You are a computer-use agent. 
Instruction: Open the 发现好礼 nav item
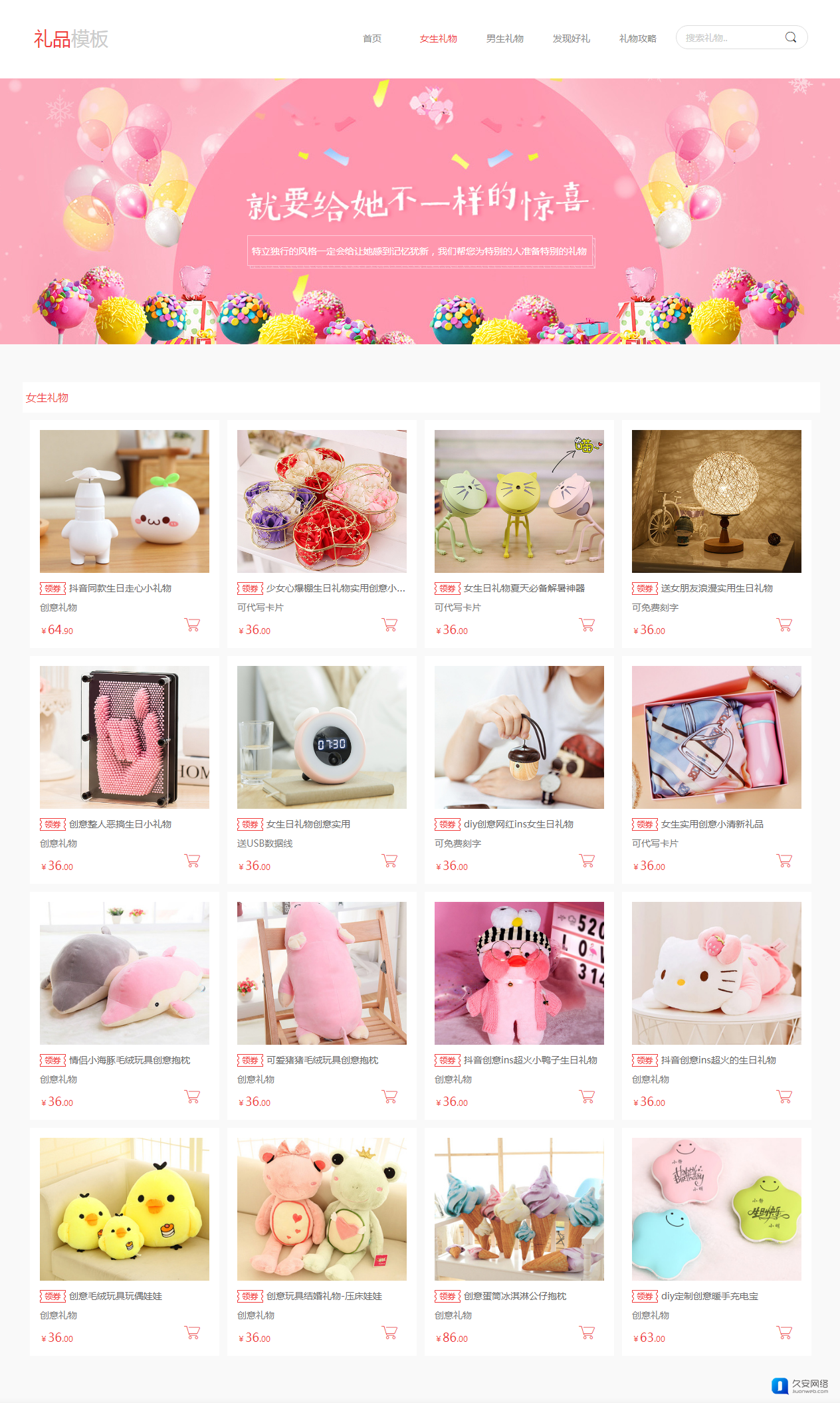[571, 39]
